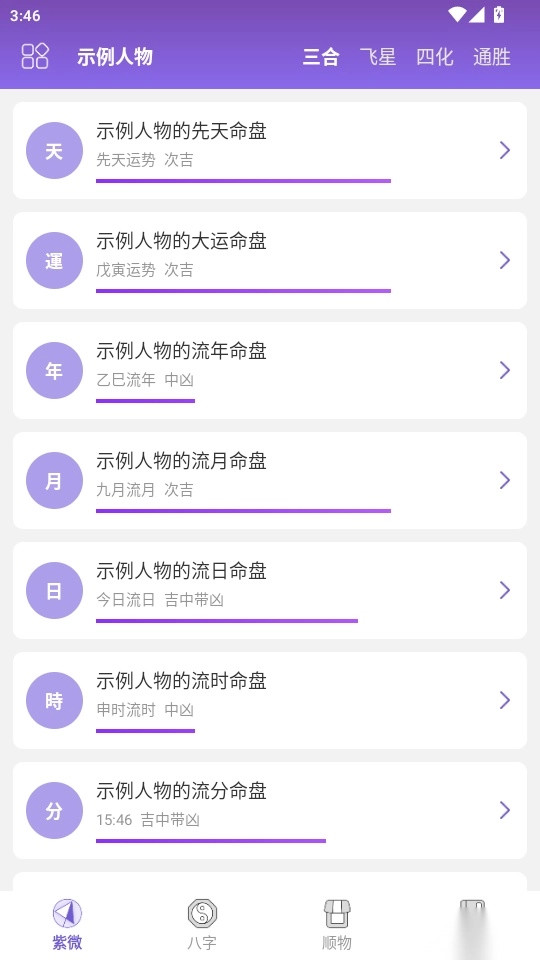The width and height of the screenshot is (540, 960).
Task: Open the grid menu icon
Action: [x=35, y=56]
